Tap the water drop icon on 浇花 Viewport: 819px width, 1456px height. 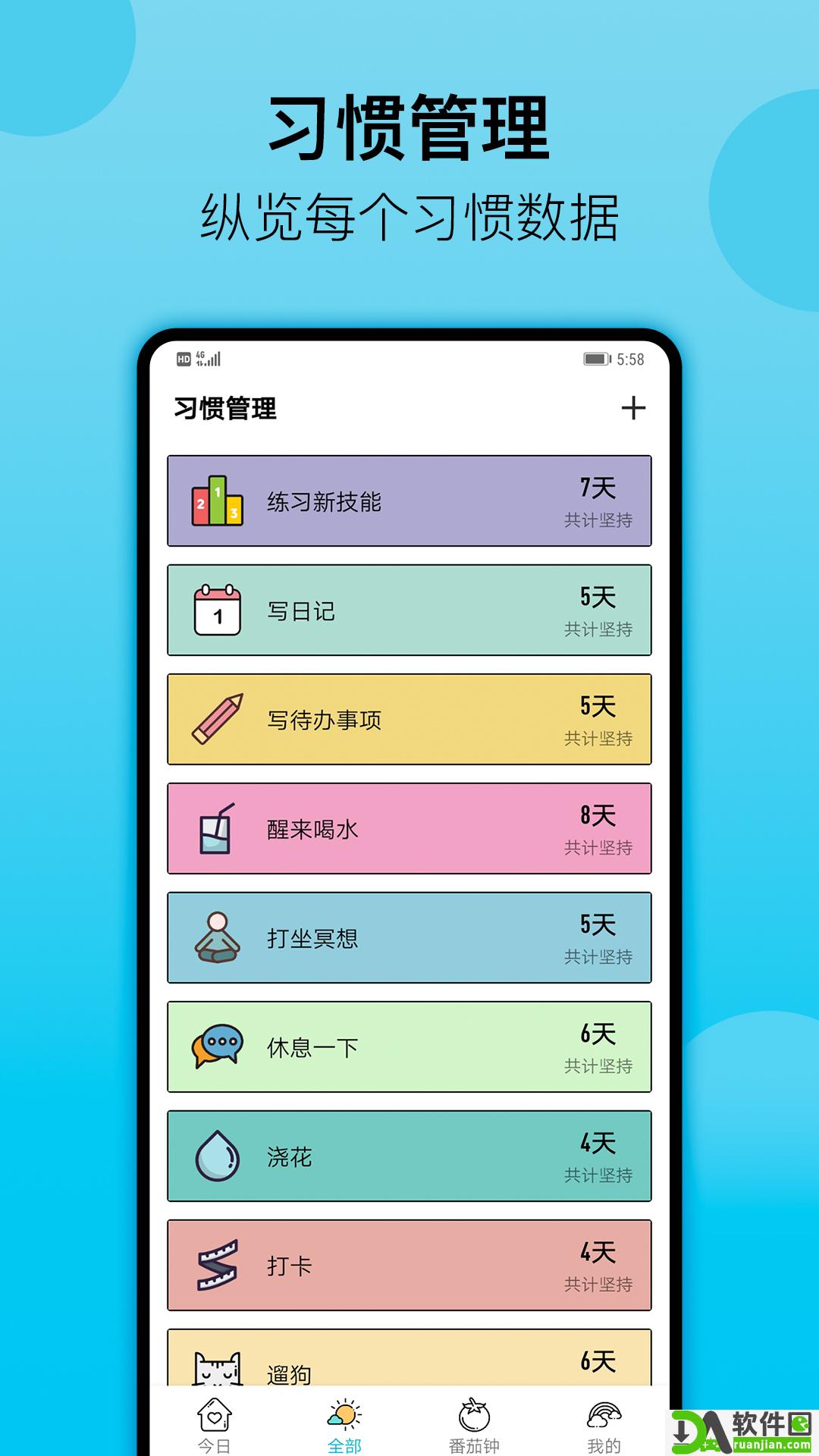tap(216, 1157)
